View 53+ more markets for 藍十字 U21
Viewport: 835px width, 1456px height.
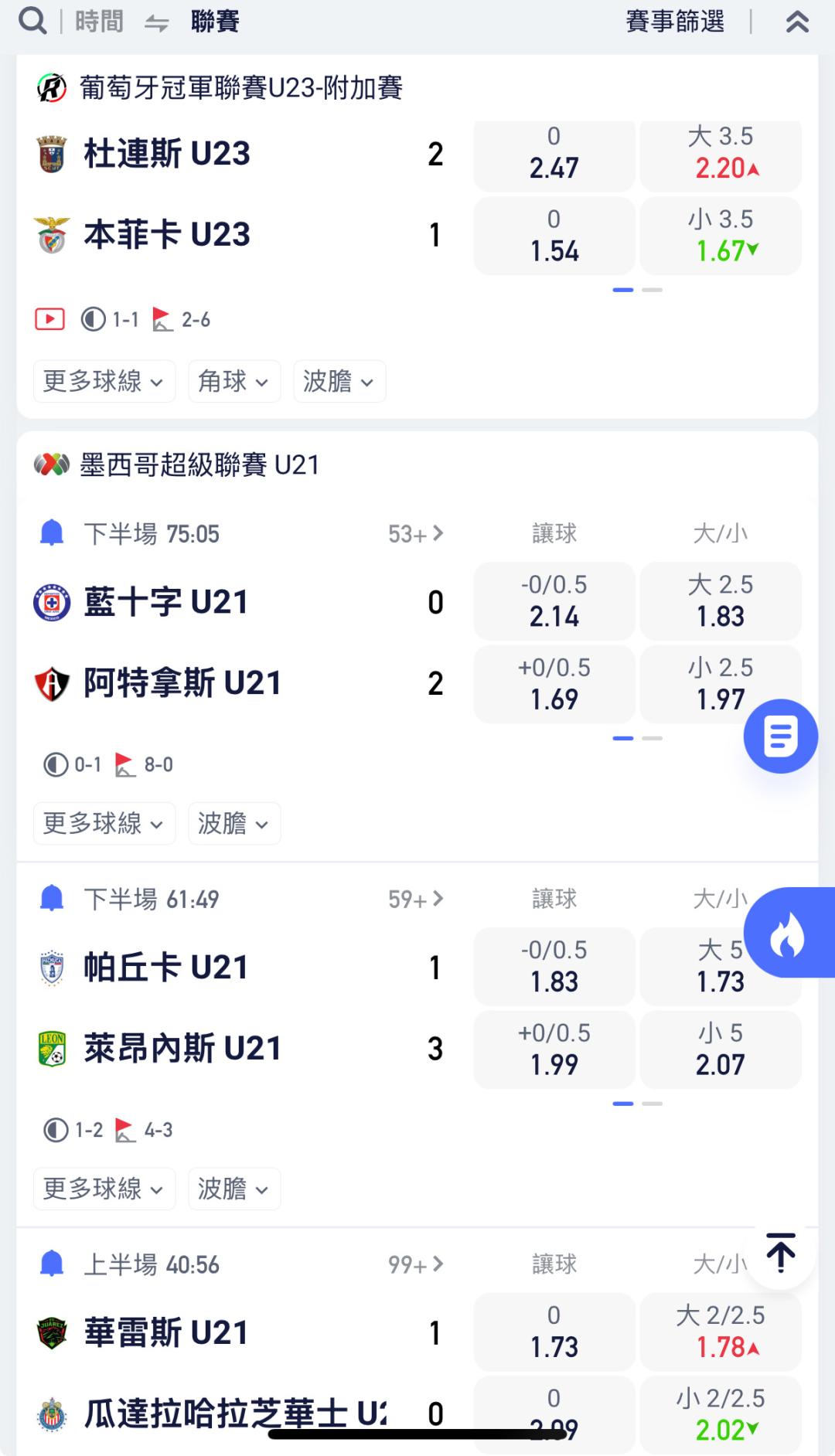point(416,533)
